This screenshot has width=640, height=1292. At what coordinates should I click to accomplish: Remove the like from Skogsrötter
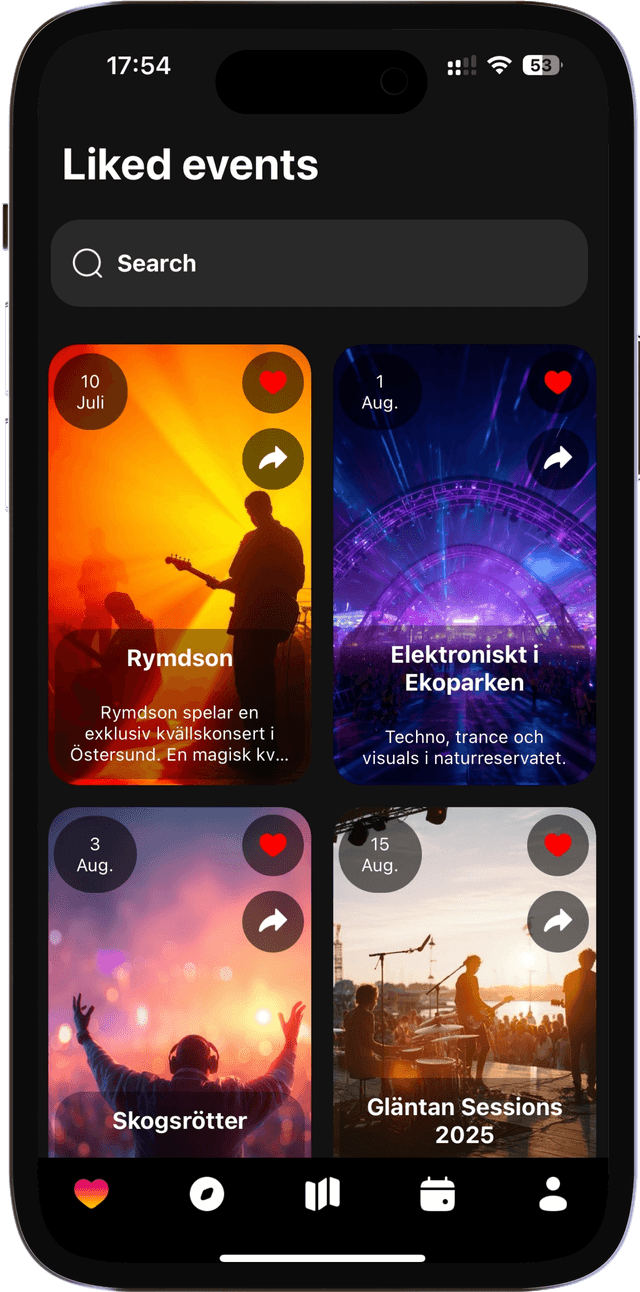[273, 845]
